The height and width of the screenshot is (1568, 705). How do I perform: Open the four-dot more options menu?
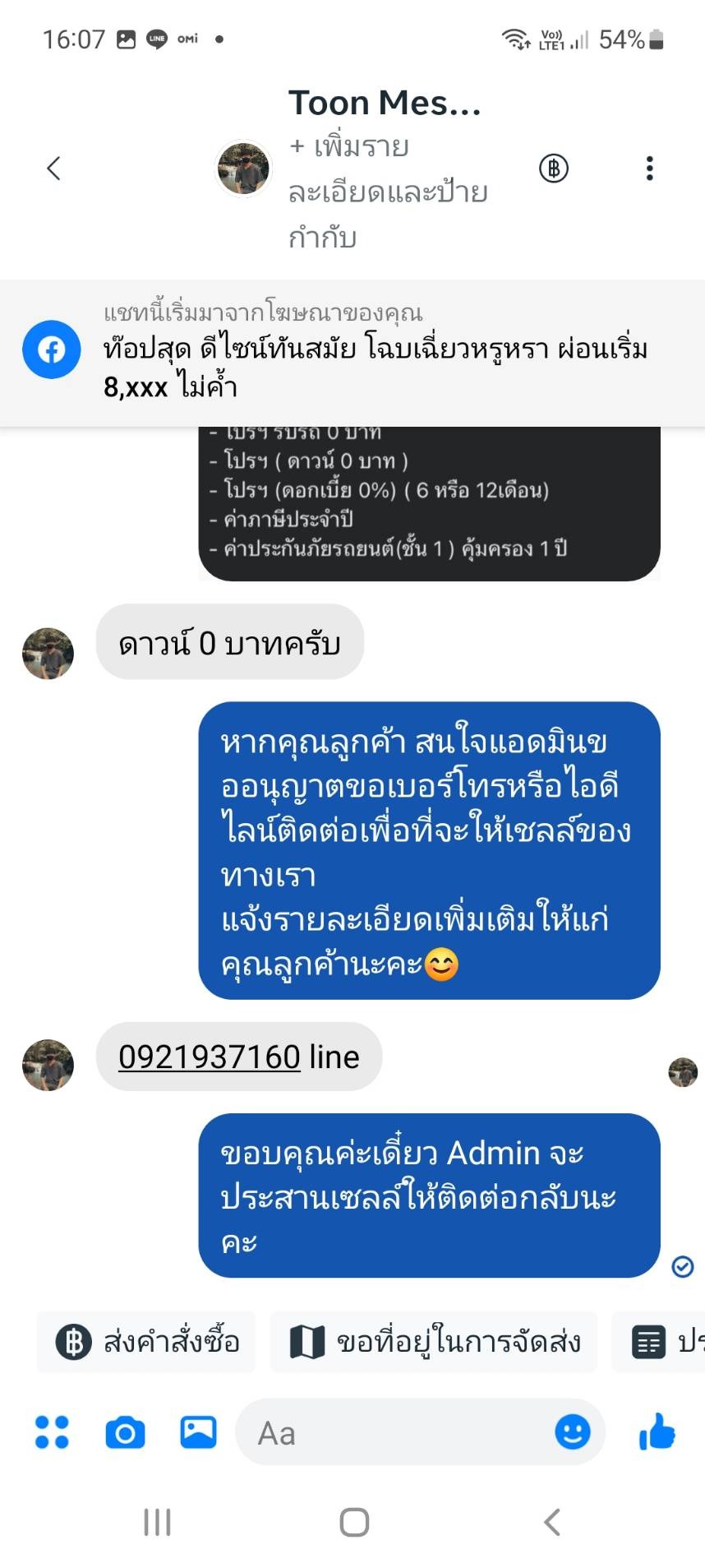52,1432
